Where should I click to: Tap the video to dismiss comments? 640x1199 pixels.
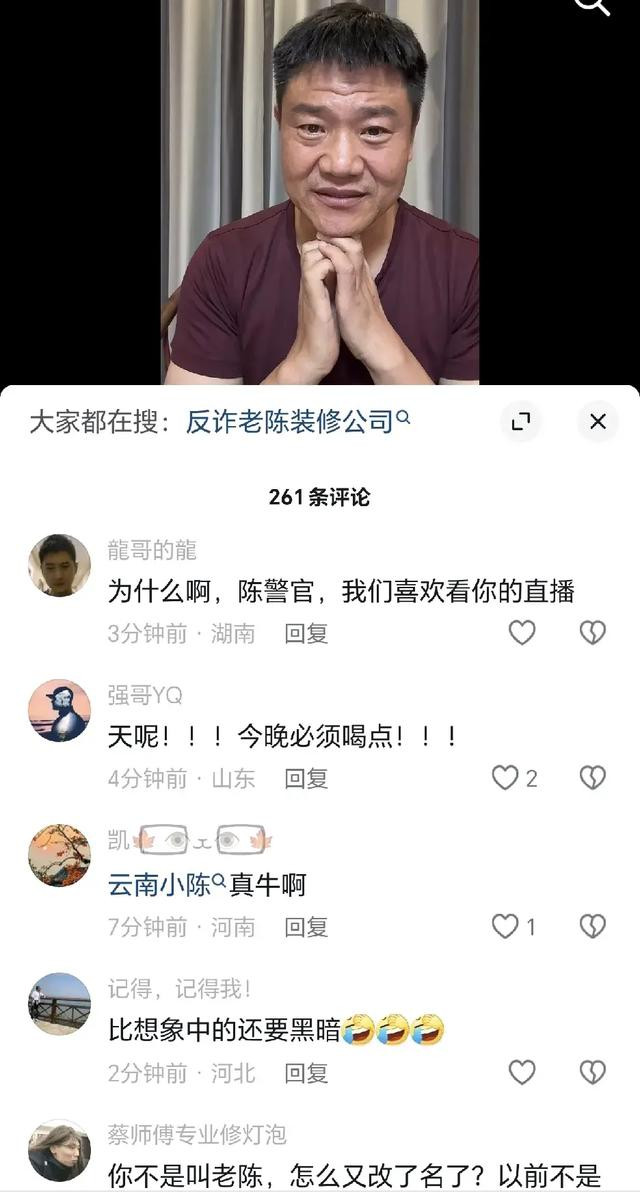[320, 191]
